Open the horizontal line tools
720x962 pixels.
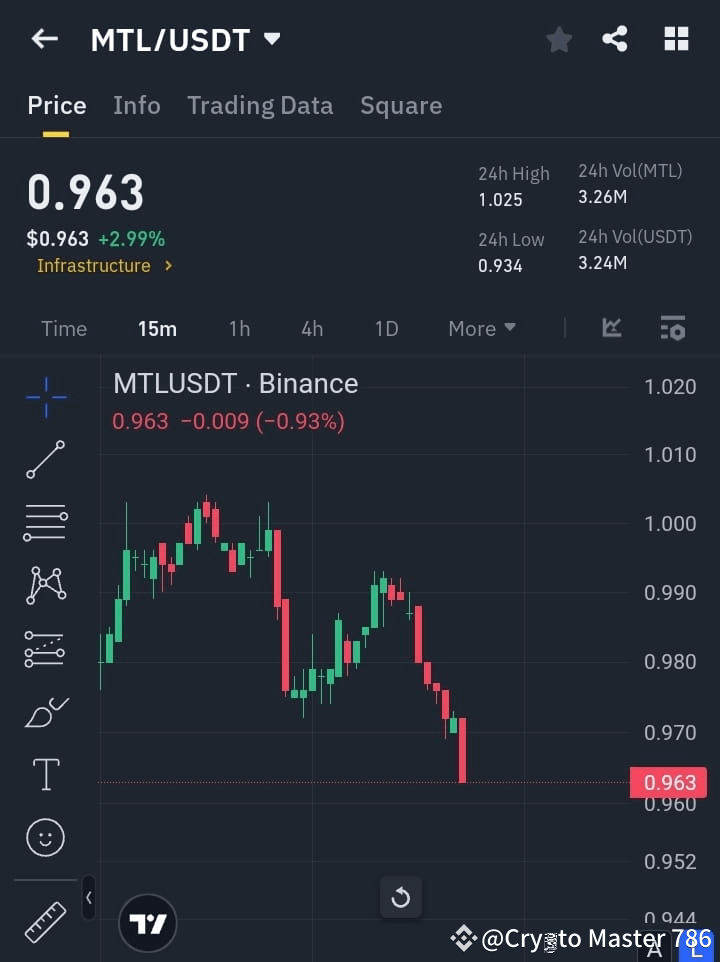pos(45,523)
